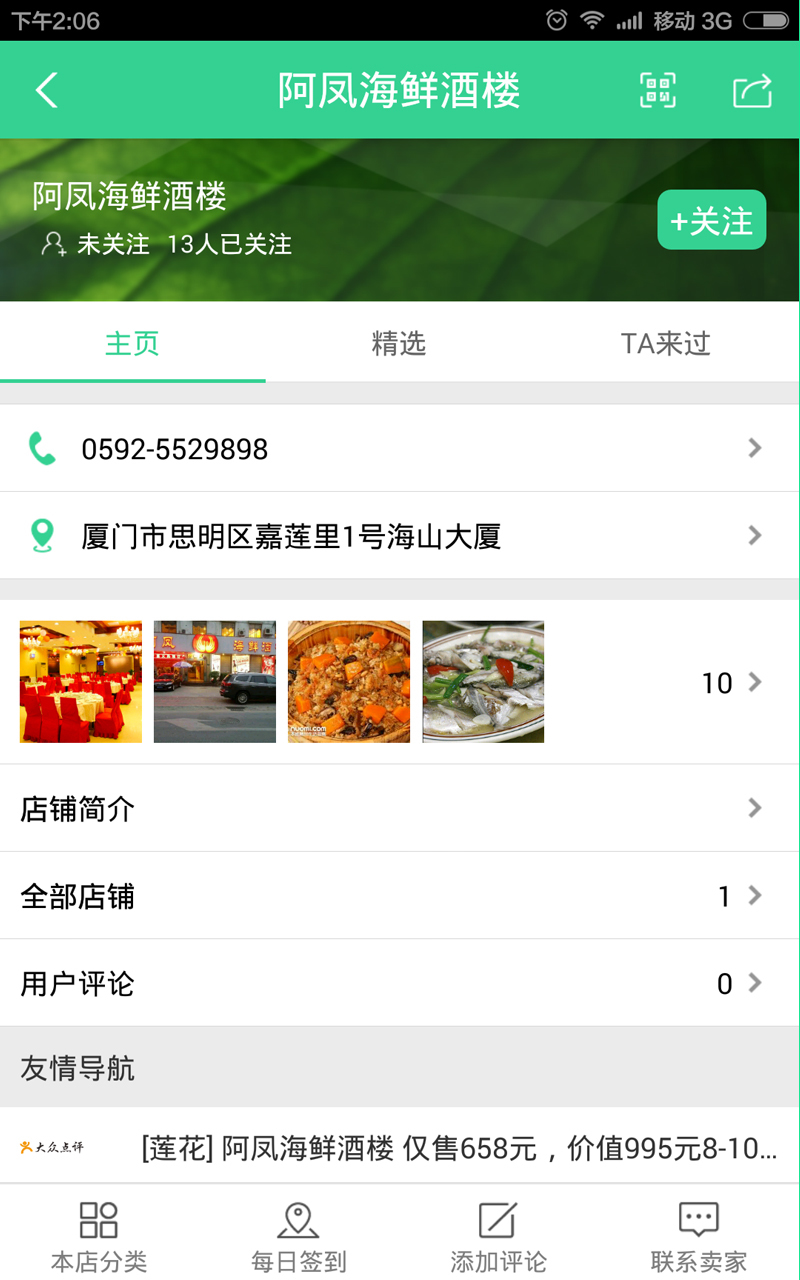
Task: Tap 添加评论 to add review
Action: coord(498,1236)
